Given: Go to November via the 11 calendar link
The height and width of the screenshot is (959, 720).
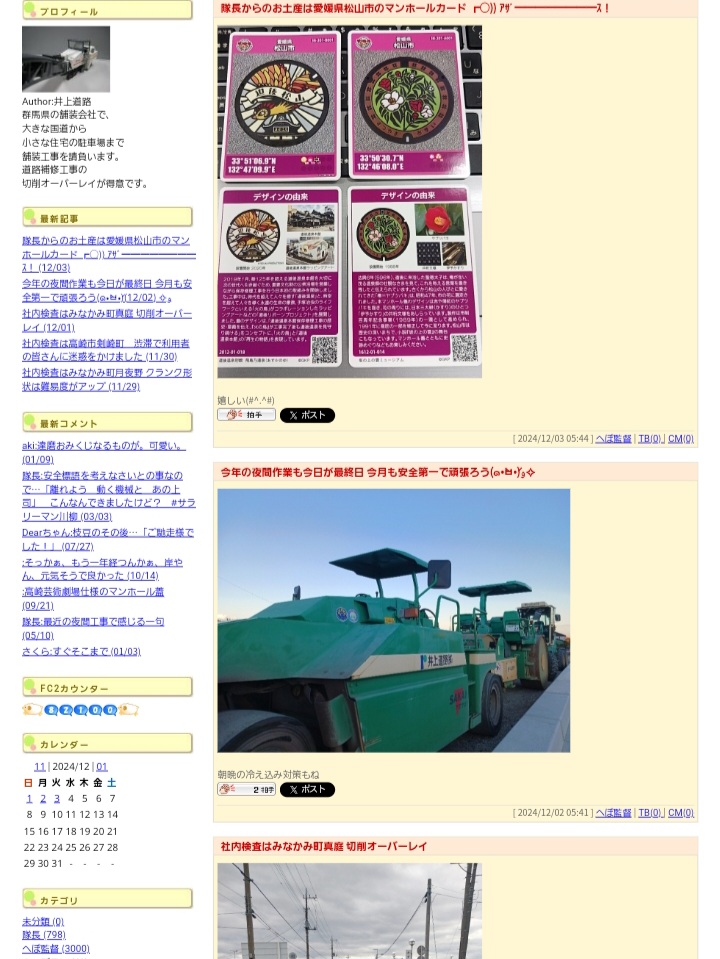Looking at the screenshot, I should (40, 767).
